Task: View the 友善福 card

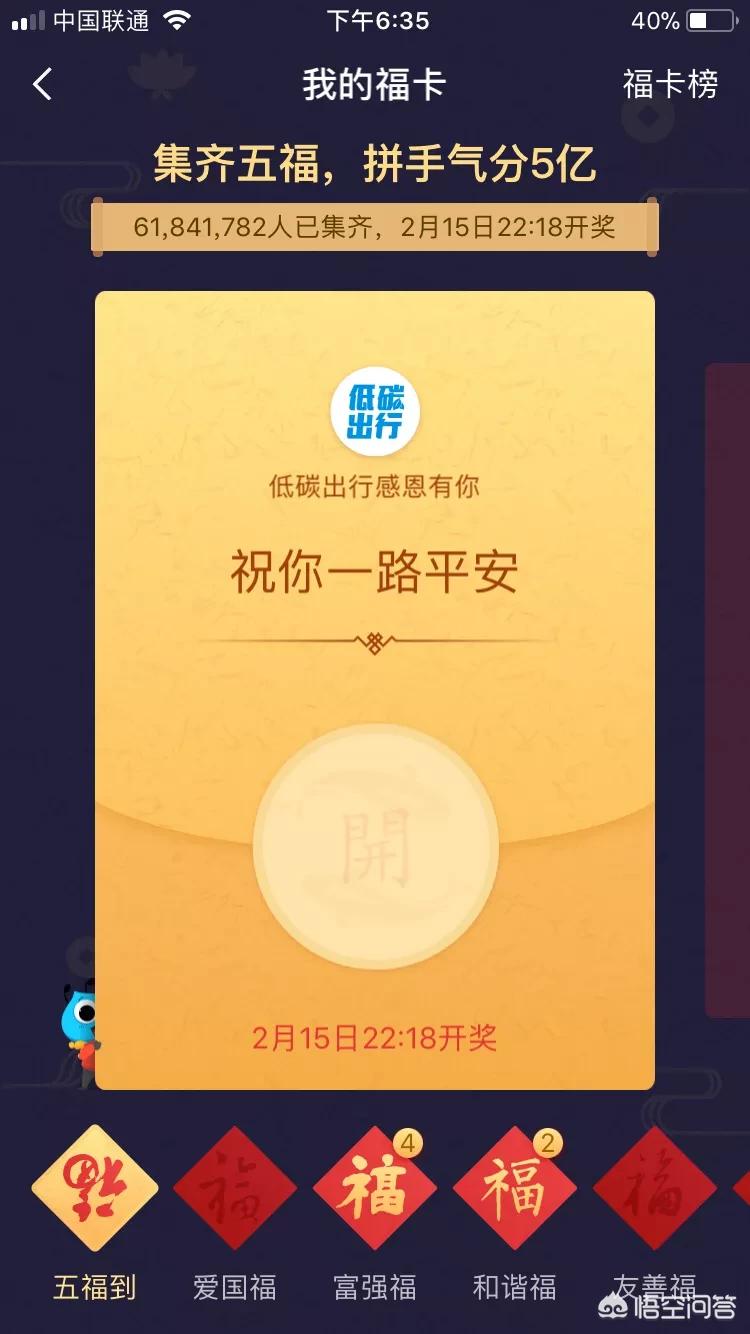Action: [655, 1189]
